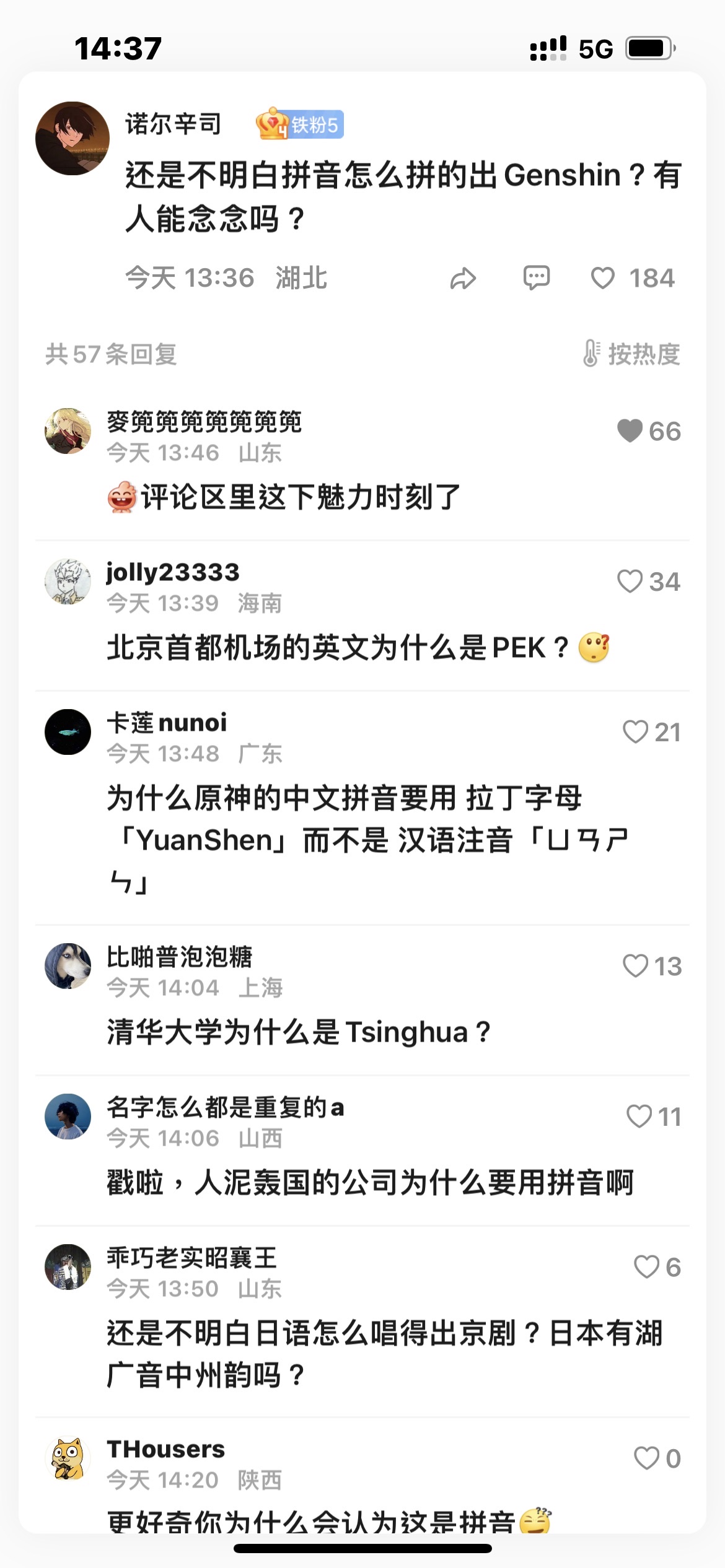Unlike 麥篼篼篼篼篼篼篼's reply
This screenshot has width=725, height=1568.
click(630, 431)
